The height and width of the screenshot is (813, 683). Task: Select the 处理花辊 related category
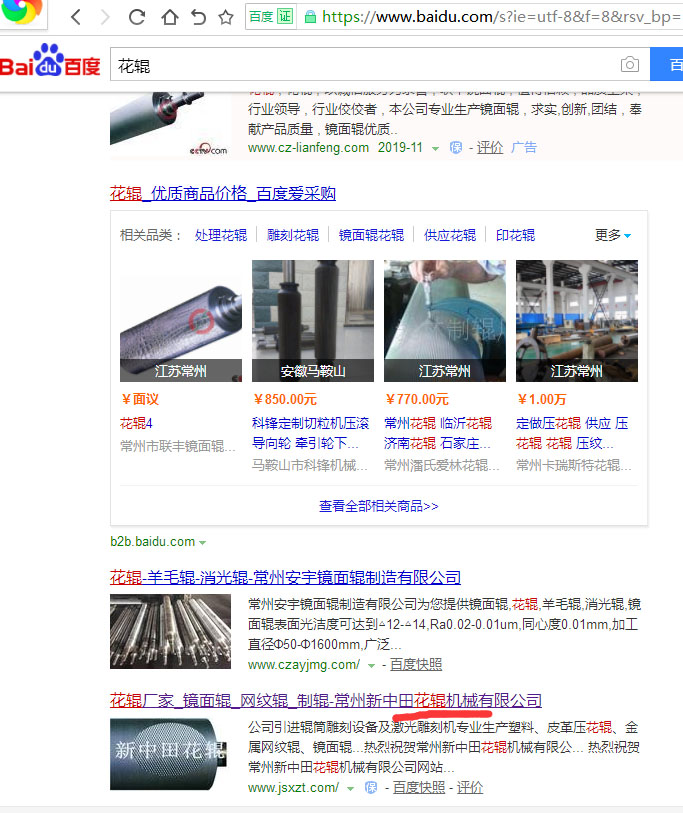click(x=220, y=235)
